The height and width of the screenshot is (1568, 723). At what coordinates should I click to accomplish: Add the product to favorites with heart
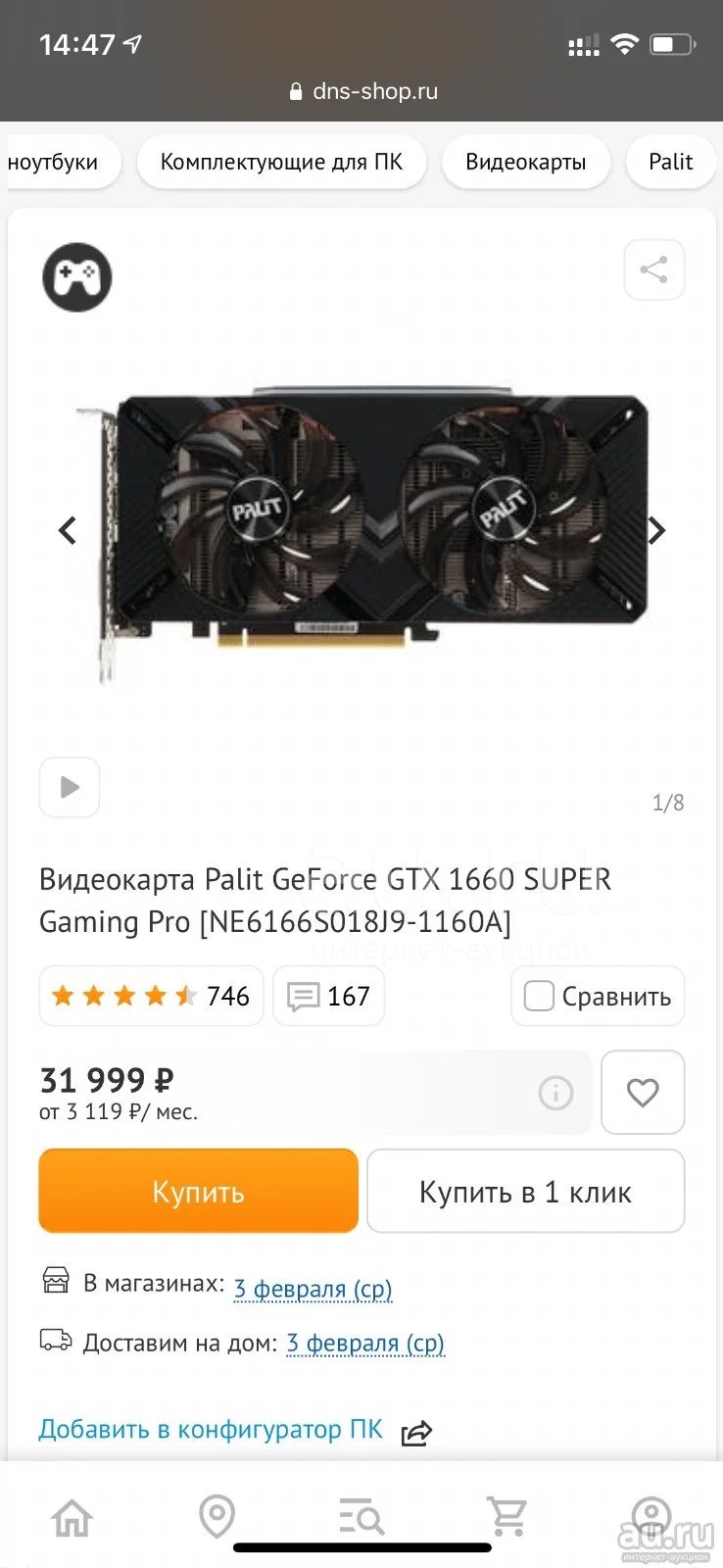643,1093
